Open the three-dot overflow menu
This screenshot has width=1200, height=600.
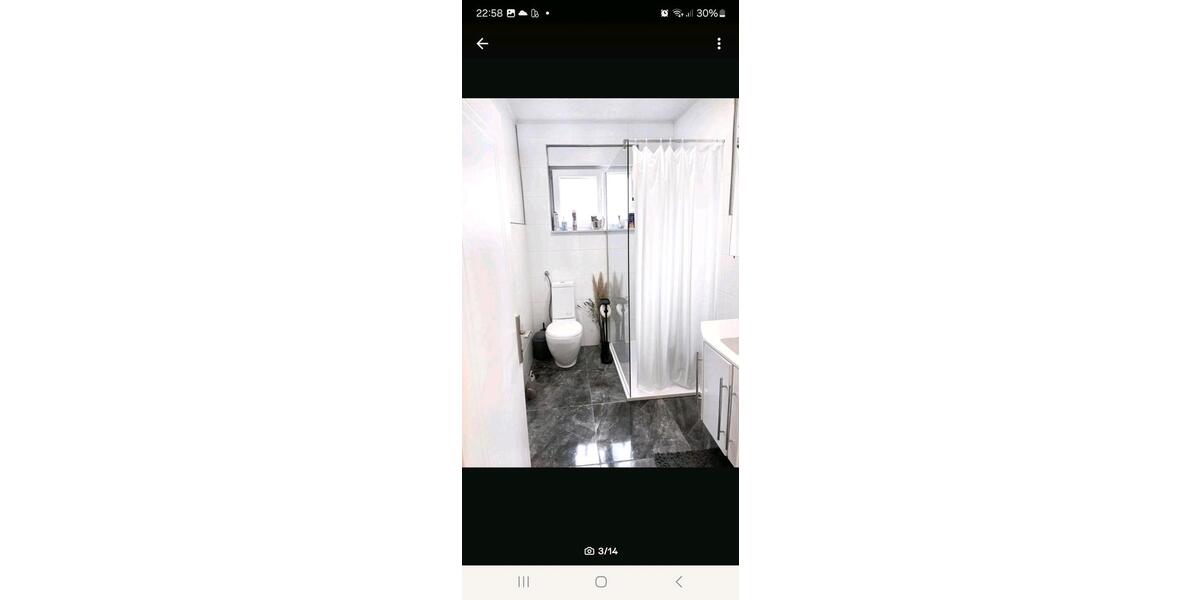click(718, 44)
